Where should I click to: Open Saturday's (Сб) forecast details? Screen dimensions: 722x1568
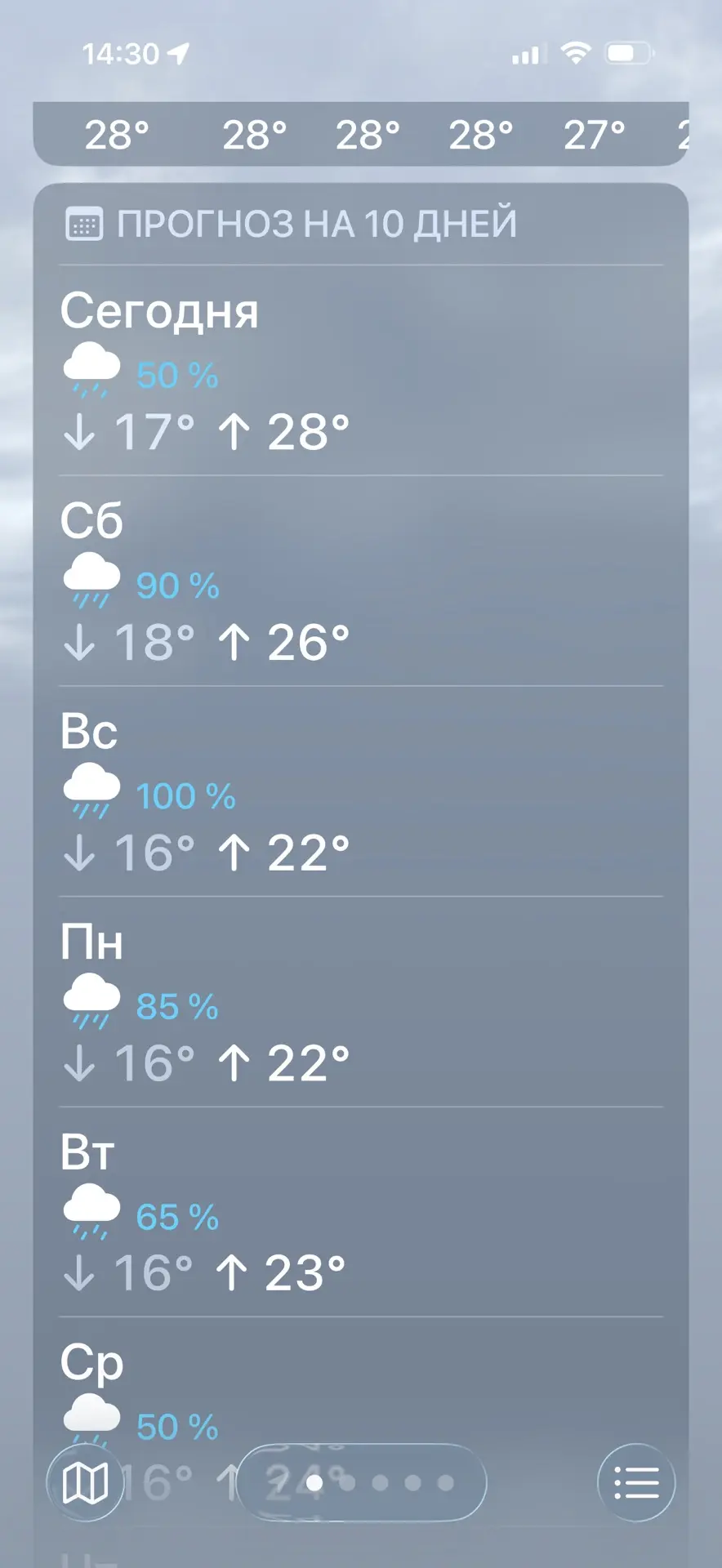tap(361, 581)
